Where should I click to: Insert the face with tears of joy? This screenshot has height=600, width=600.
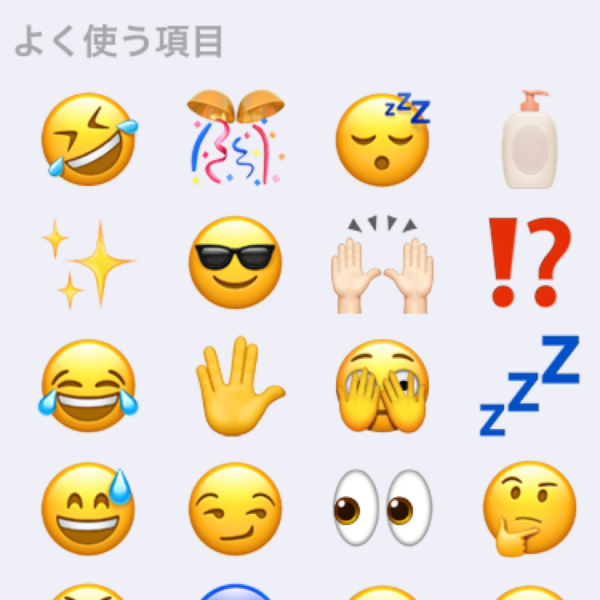tap(88, 385)
